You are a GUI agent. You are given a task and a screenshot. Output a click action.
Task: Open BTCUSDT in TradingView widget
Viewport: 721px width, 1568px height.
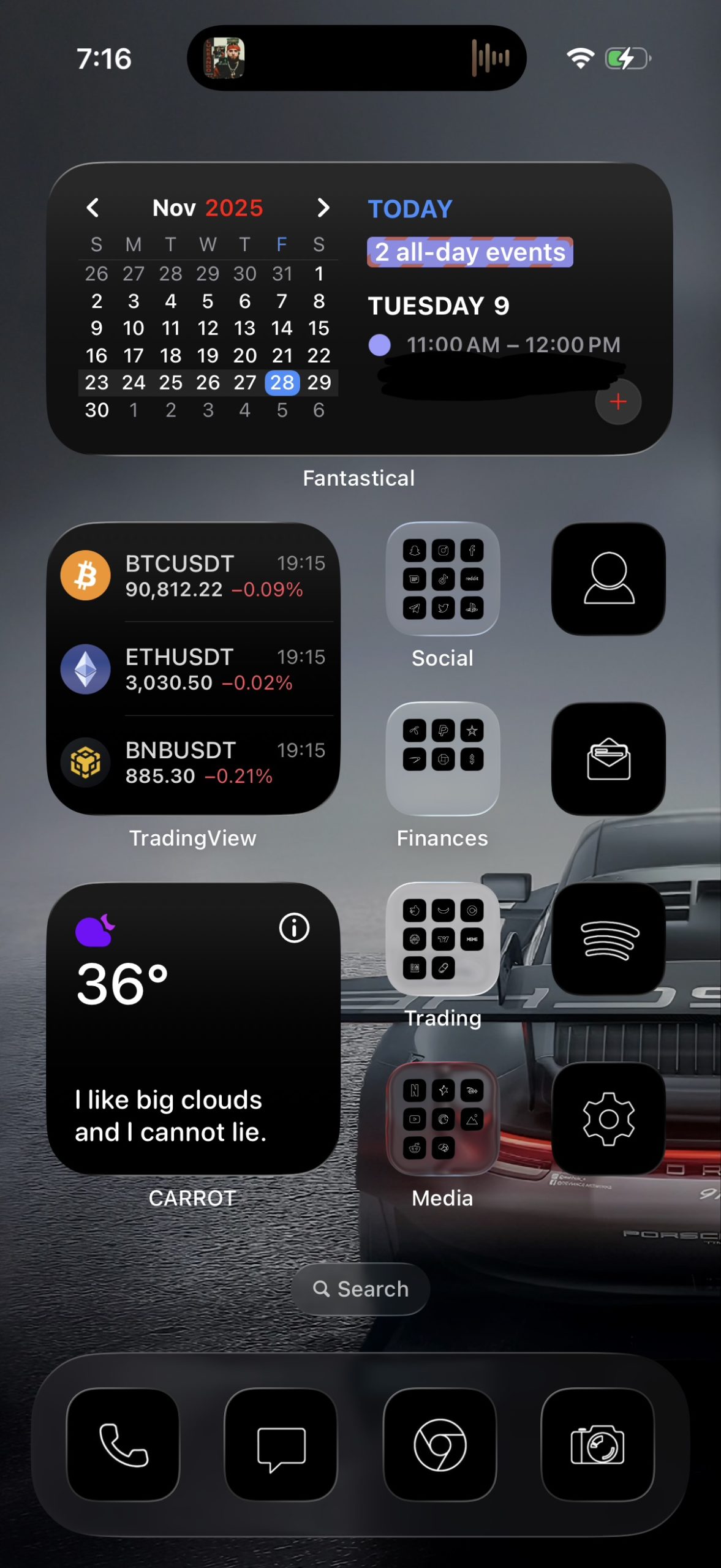click(x=194, y=576)
